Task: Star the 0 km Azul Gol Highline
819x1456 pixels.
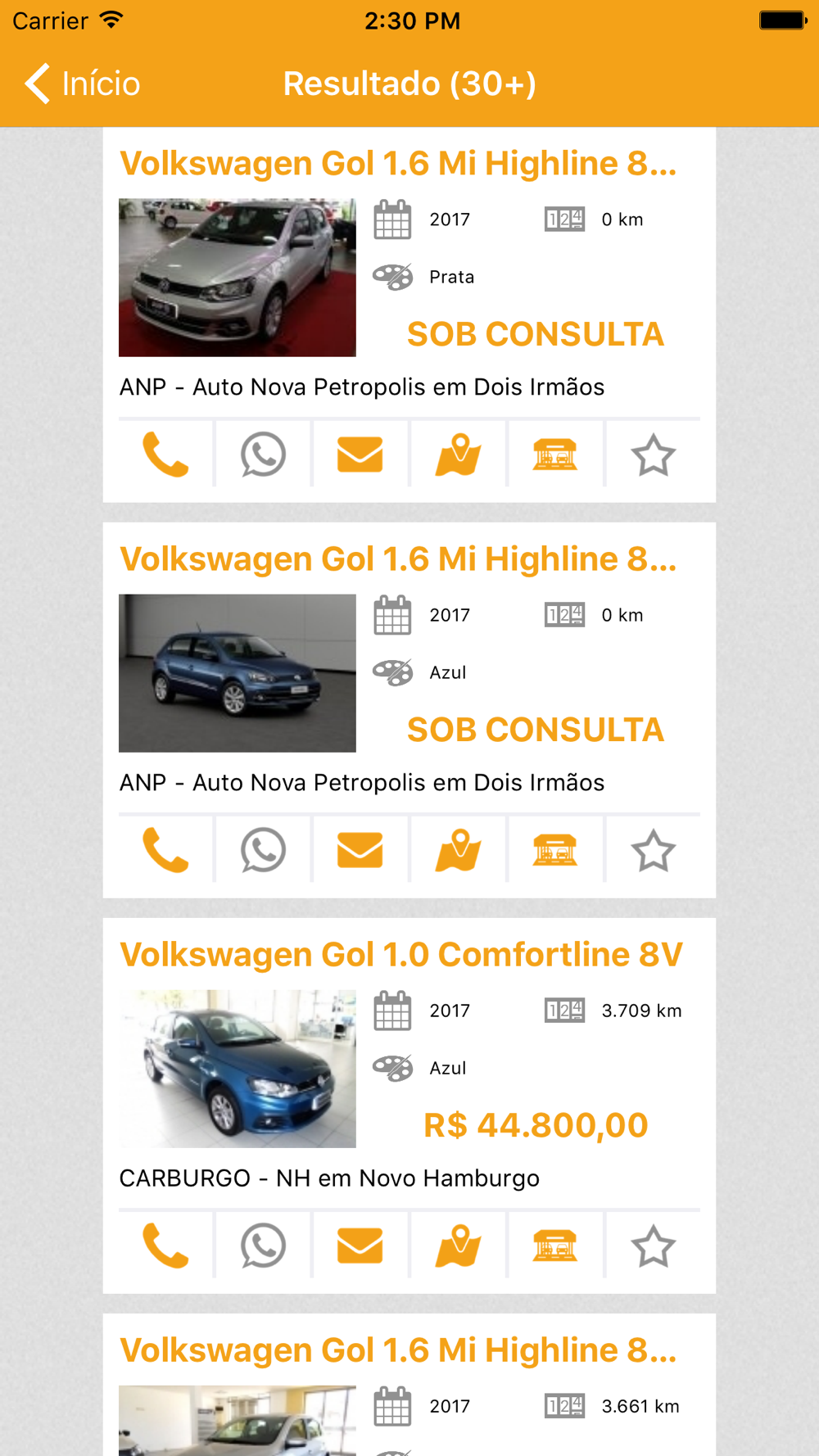Action: (653, 851)
